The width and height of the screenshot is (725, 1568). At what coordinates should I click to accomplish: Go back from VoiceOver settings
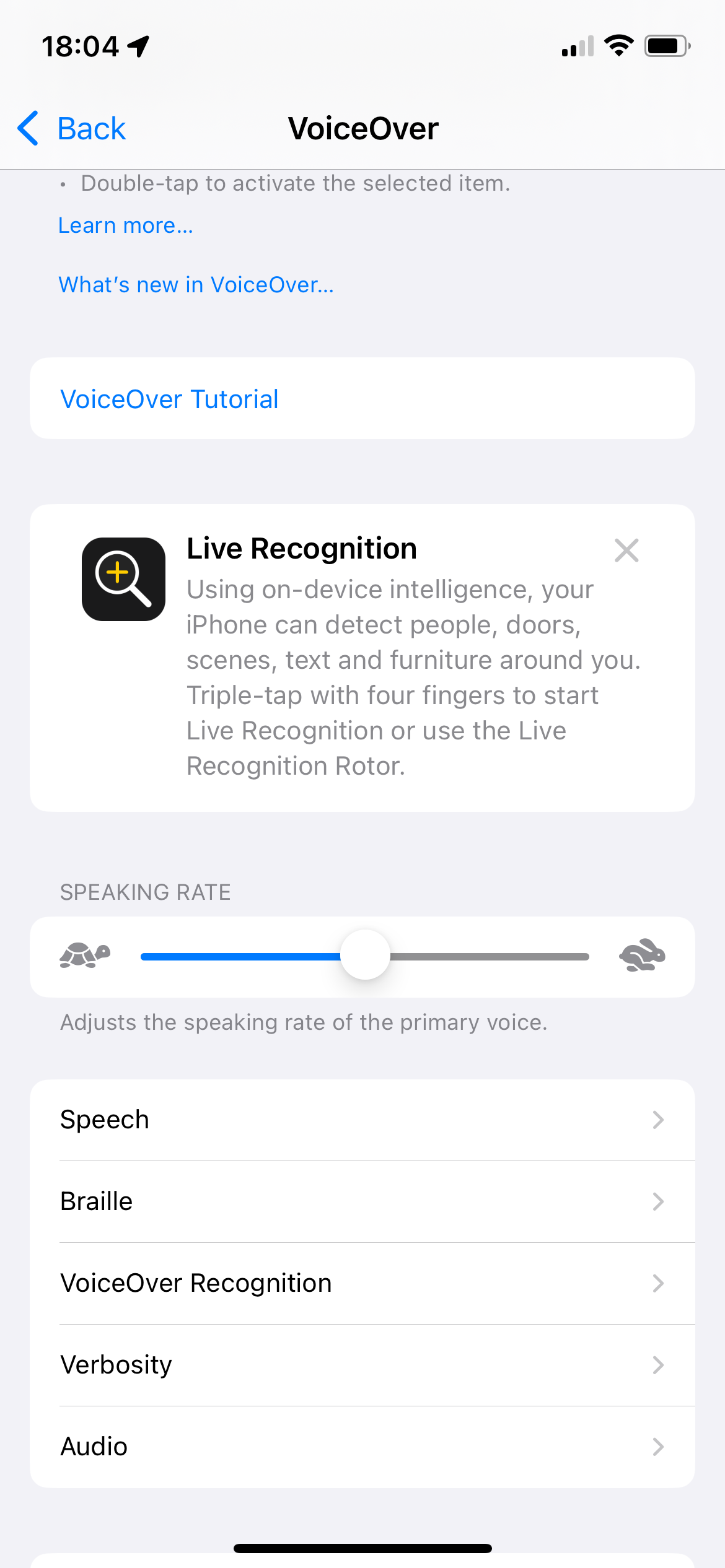[72, 129]
